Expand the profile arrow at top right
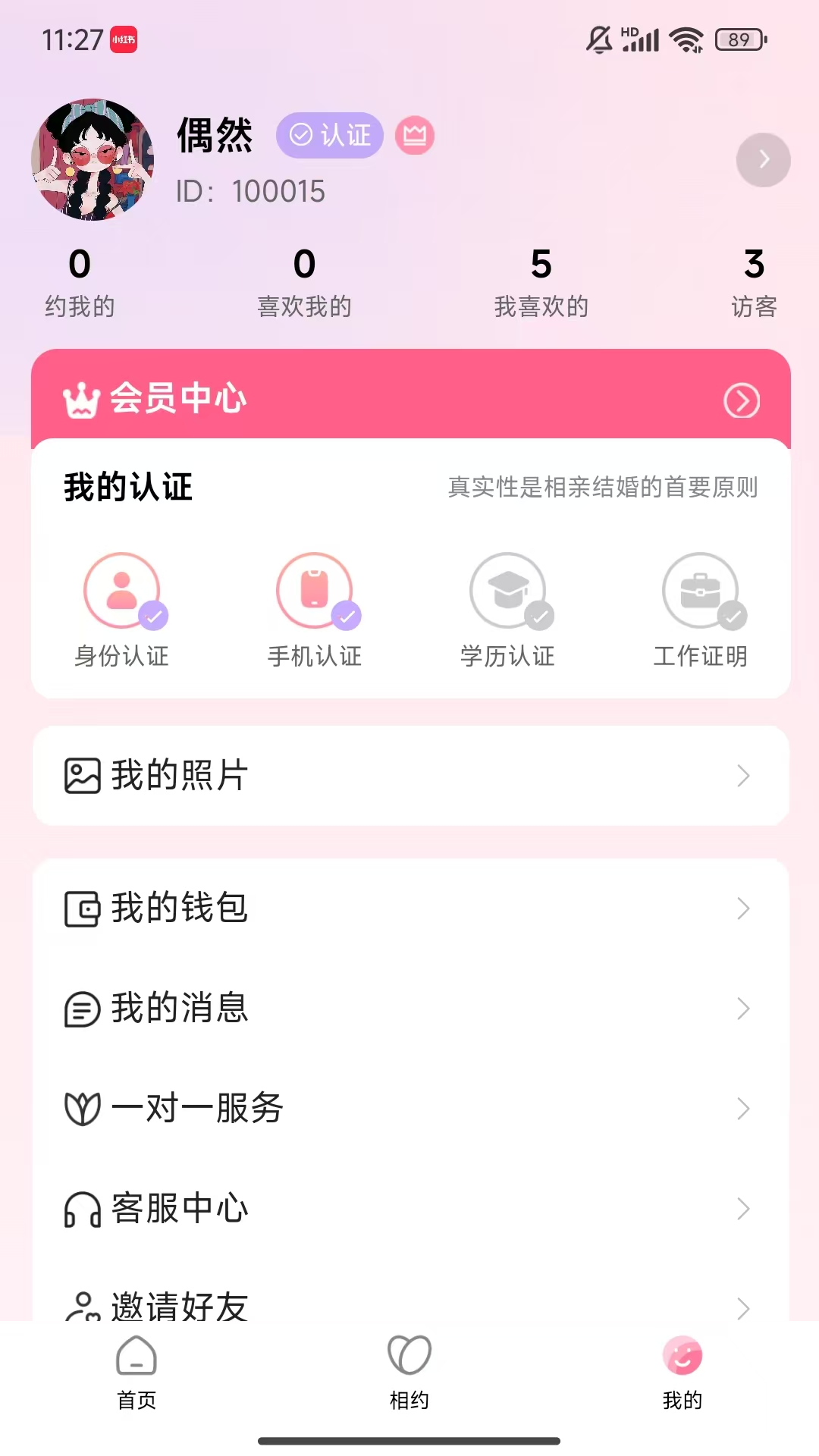 [763, 160]
